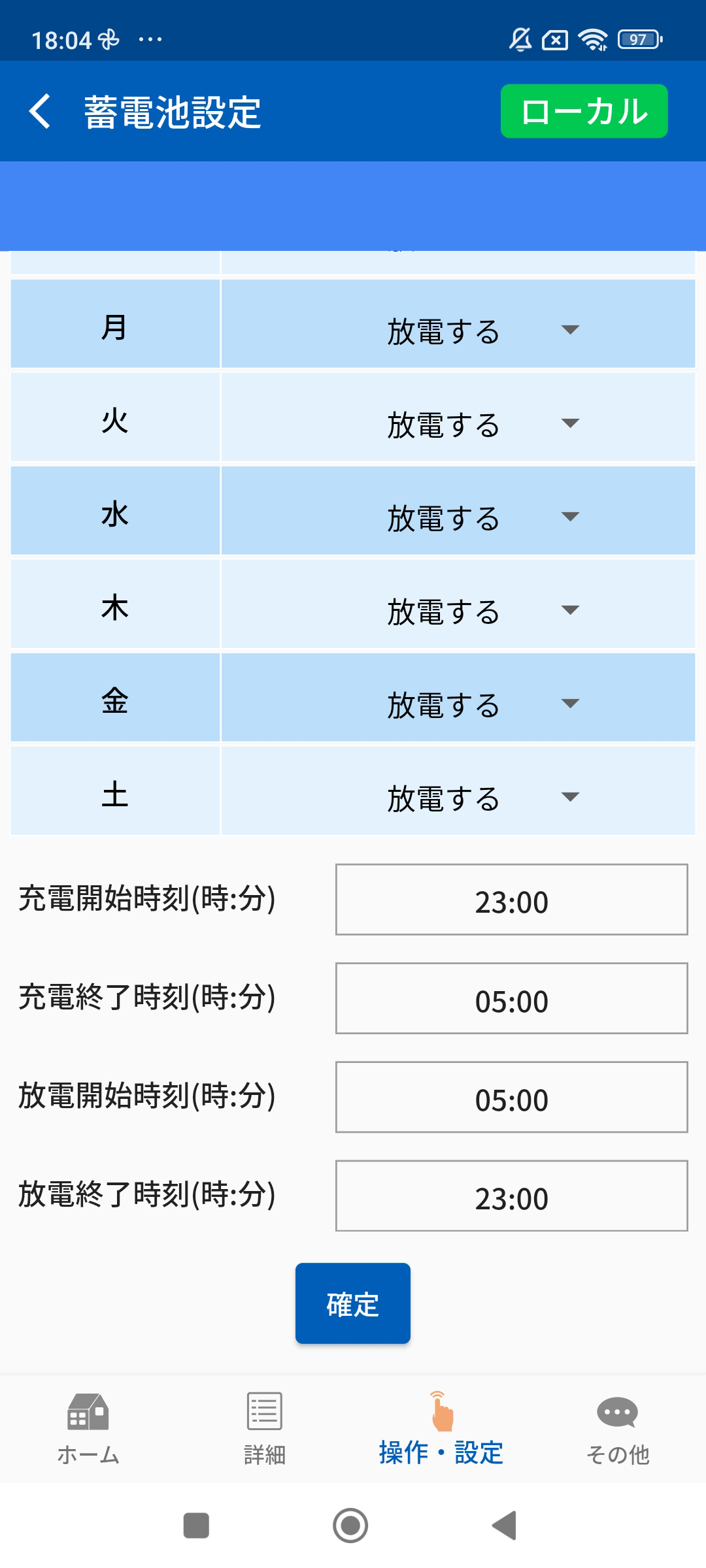Screen dimensions: 706x1568
Task: Tap the system home button
Action: [x=350, y=1526]
